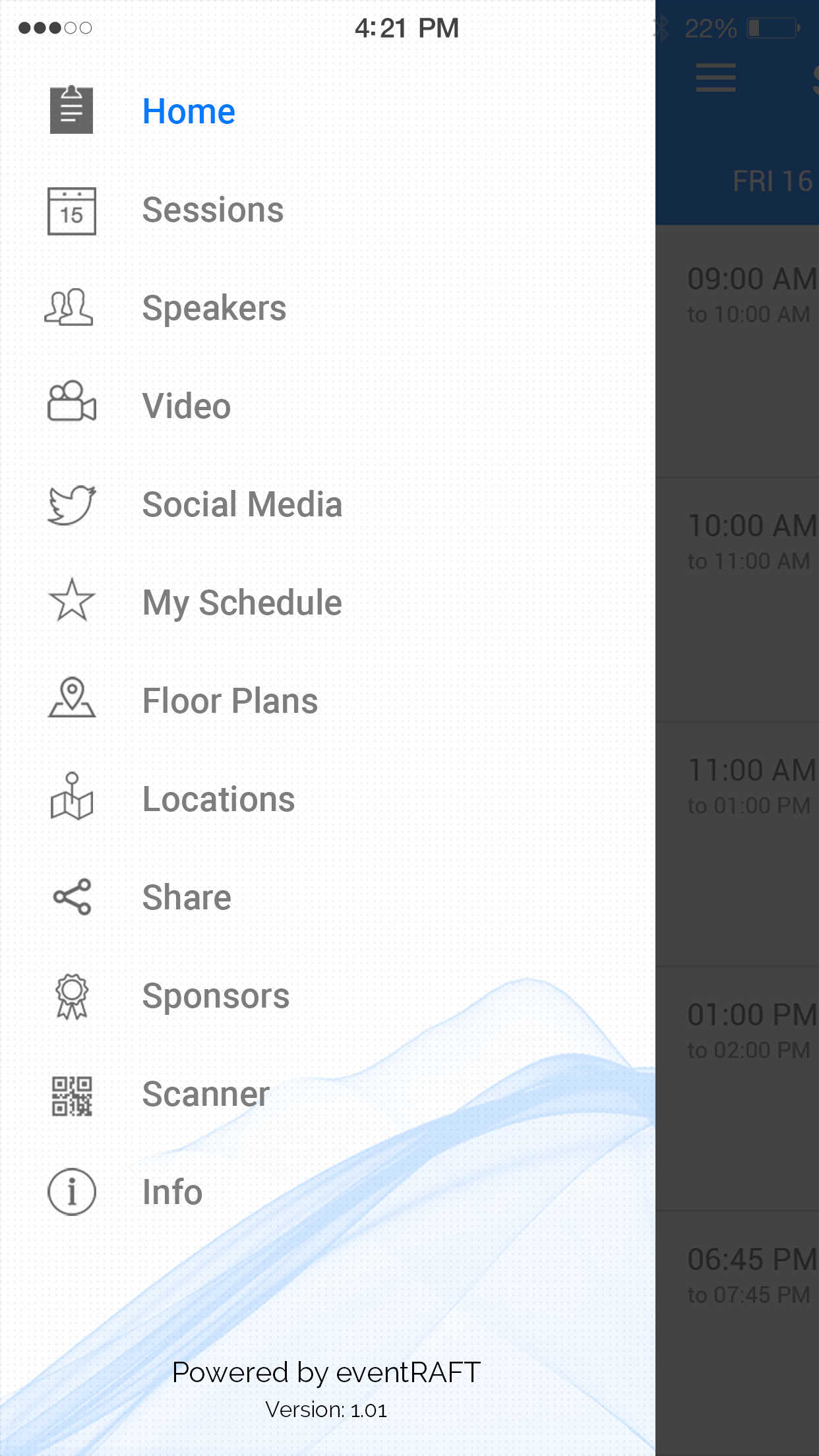
Task: View the Speakers page
Action: (x=214, y=308)
